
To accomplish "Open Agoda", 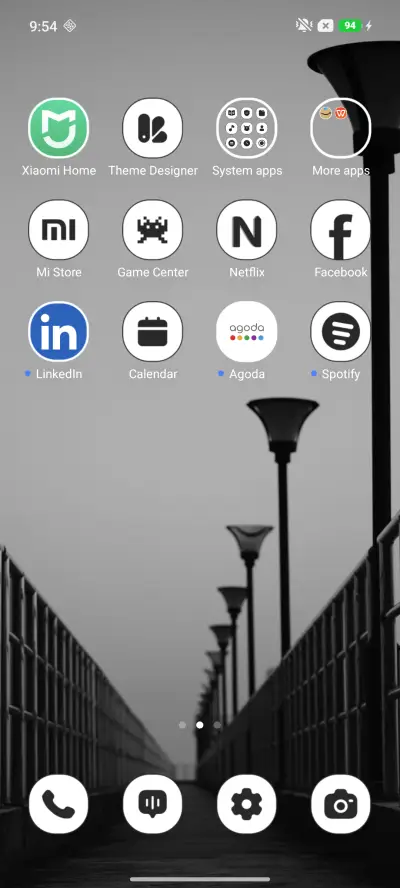I will click(246, 331).
